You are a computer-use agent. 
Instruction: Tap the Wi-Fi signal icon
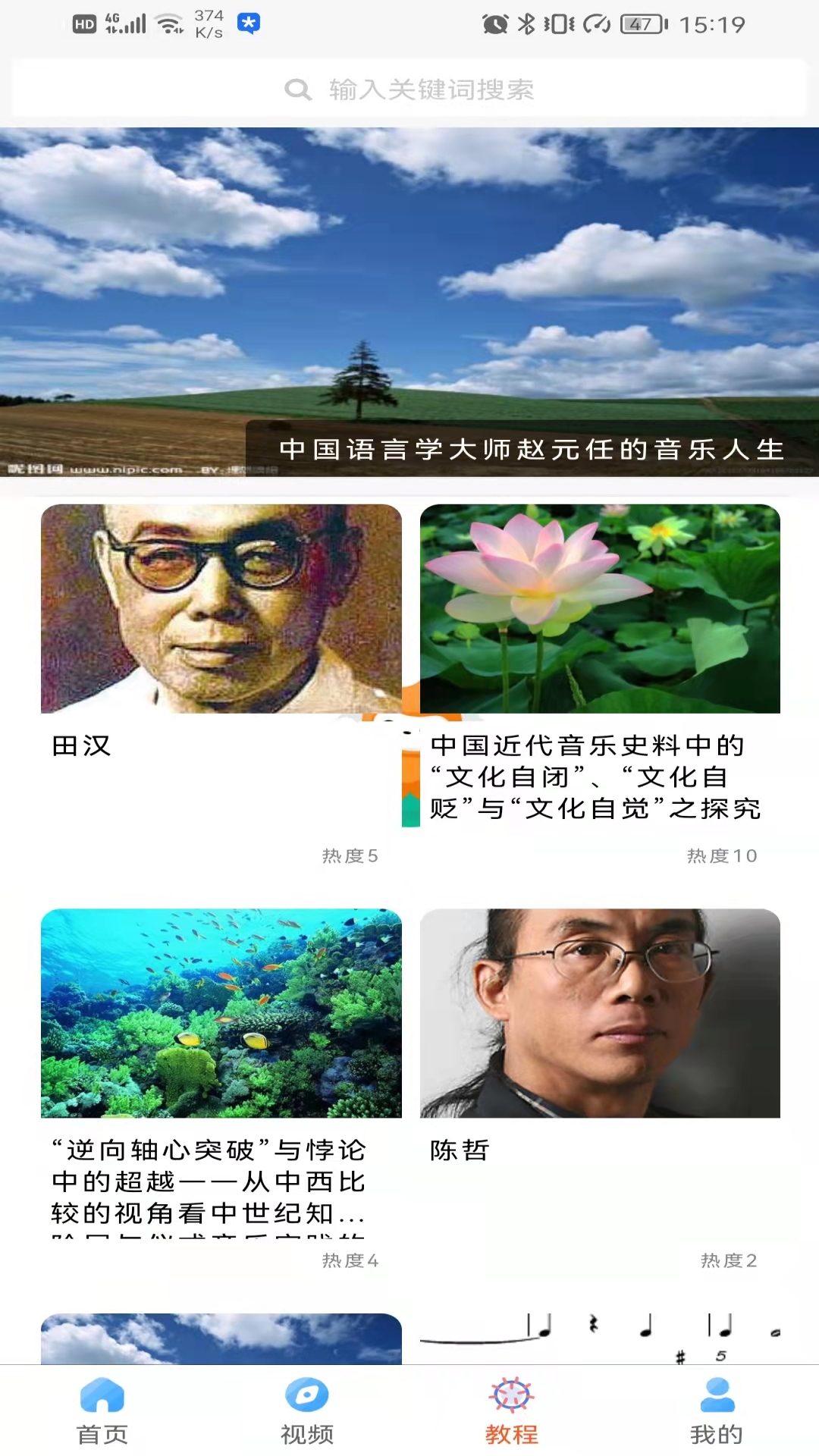click(168, 21)
